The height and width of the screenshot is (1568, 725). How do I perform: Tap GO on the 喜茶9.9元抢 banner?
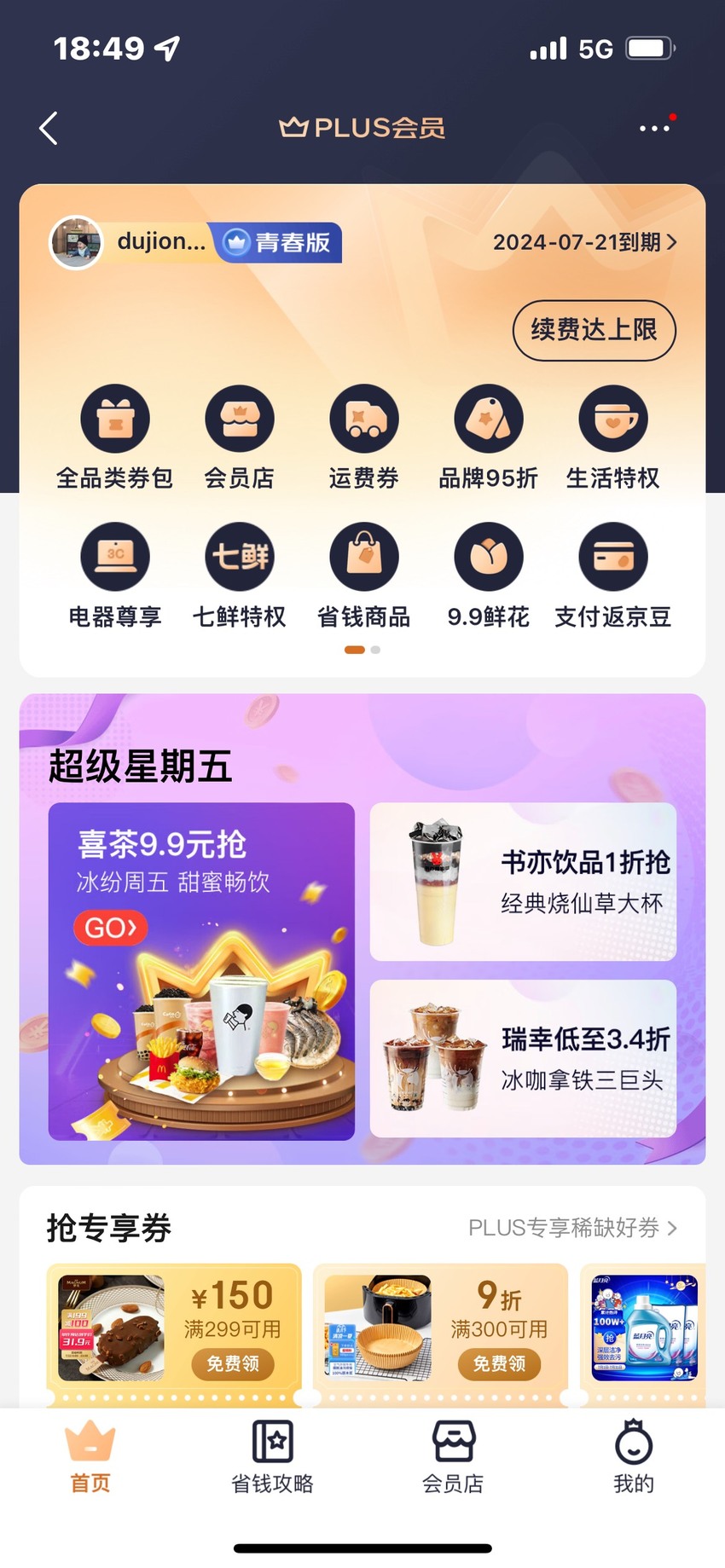(111, 927)
